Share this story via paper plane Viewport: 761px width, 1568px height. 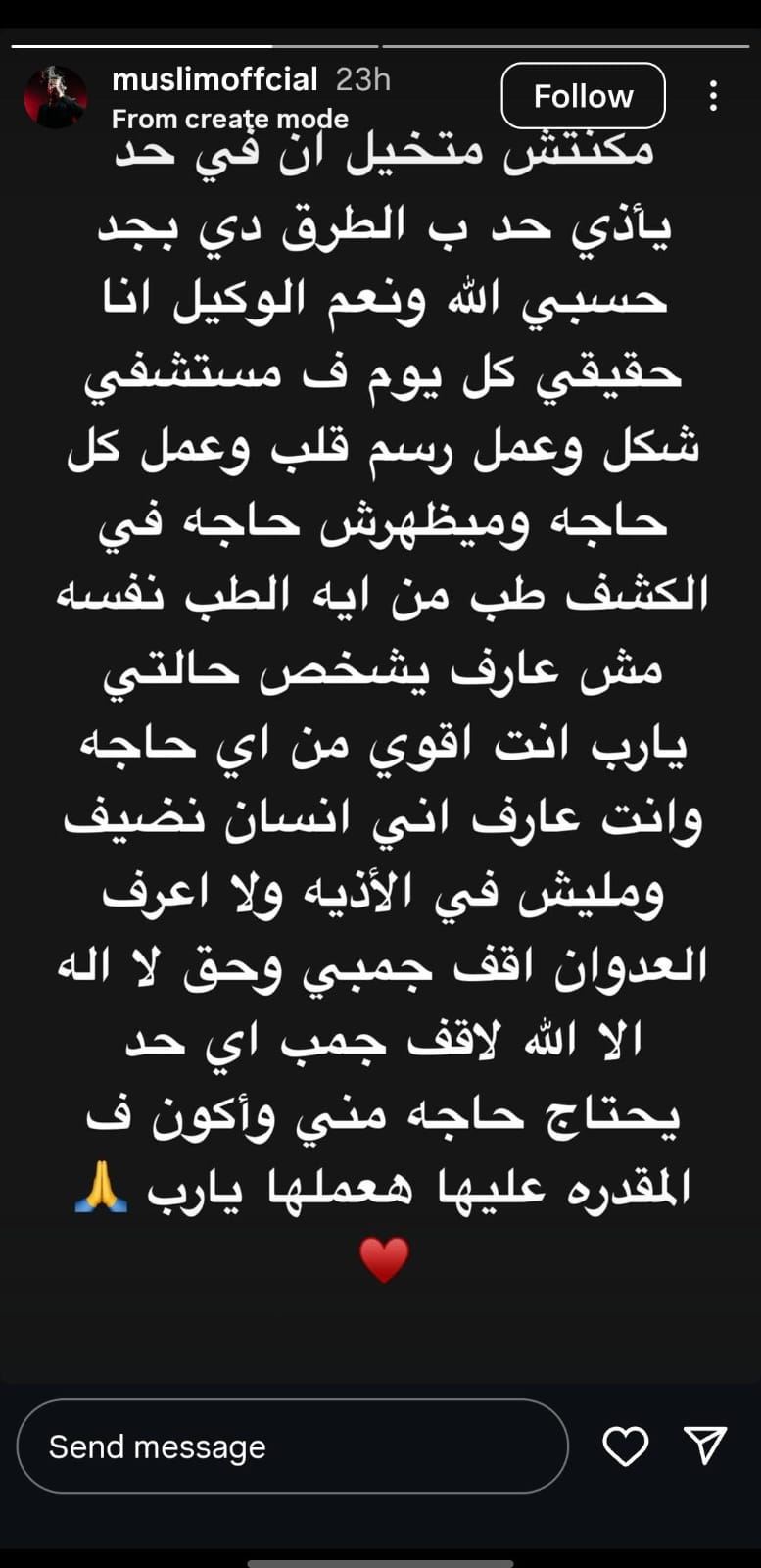[704, 1445]
